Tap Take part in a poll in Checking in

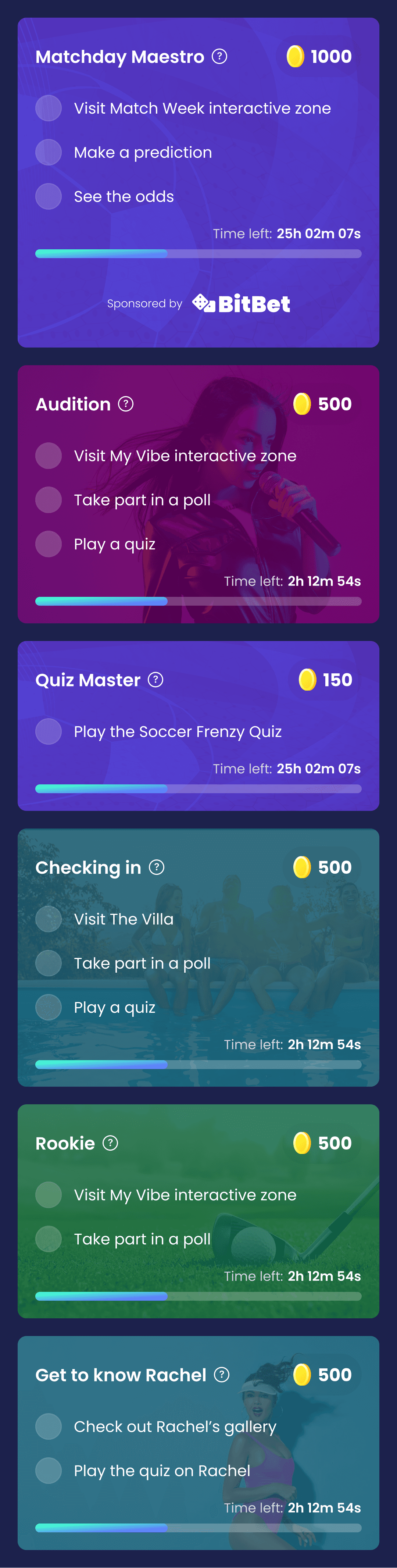(123, 963)
